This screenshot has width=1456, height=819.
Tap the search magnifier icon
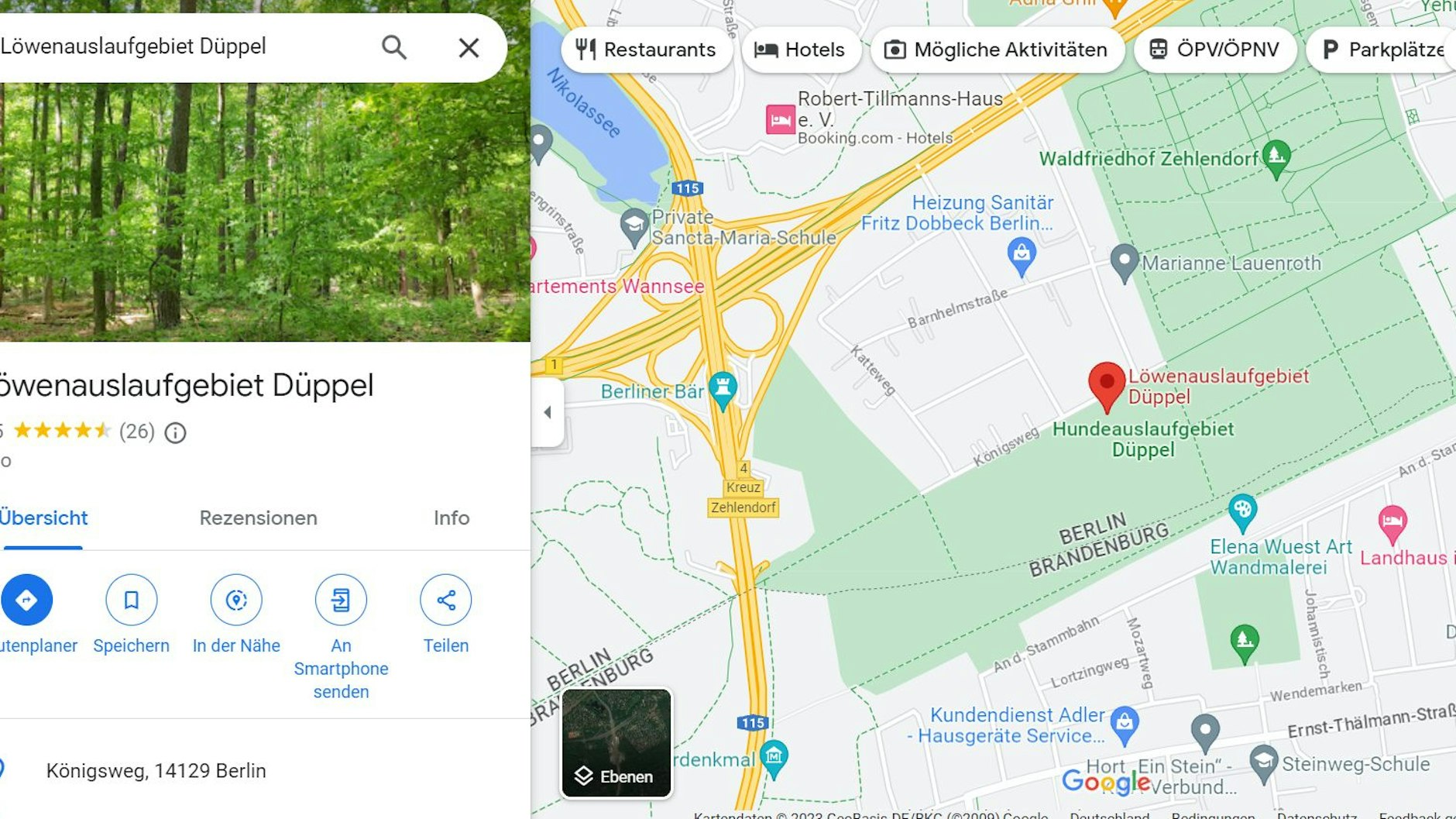[x=394, y=48]
